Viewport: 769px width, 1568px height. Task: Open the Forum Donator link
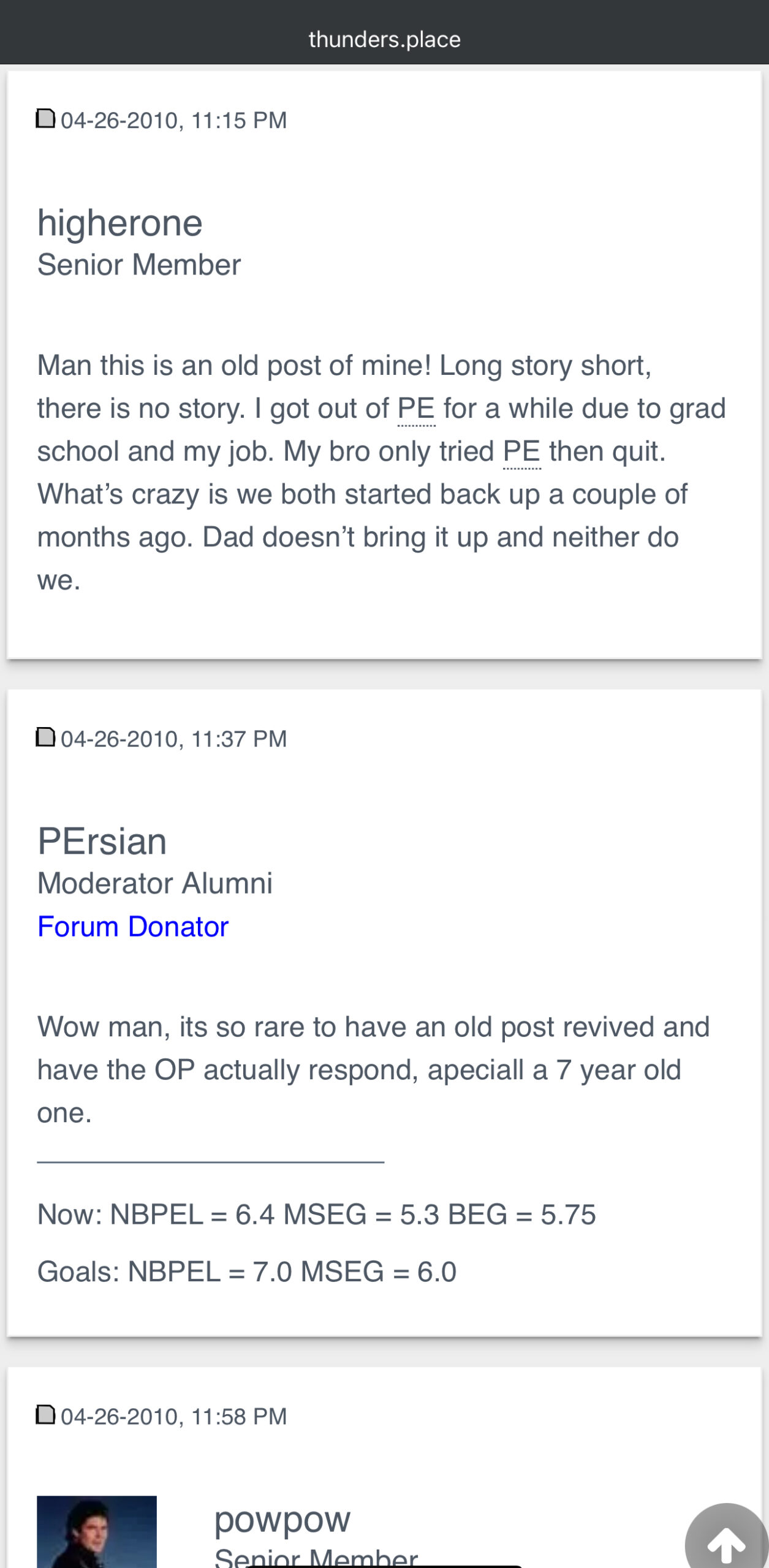tap(133, 926)
